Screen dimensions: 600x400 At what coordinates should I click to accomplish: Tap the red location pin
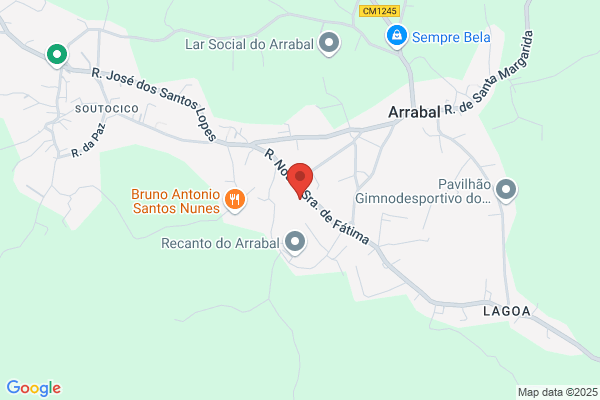click(300, 180)
